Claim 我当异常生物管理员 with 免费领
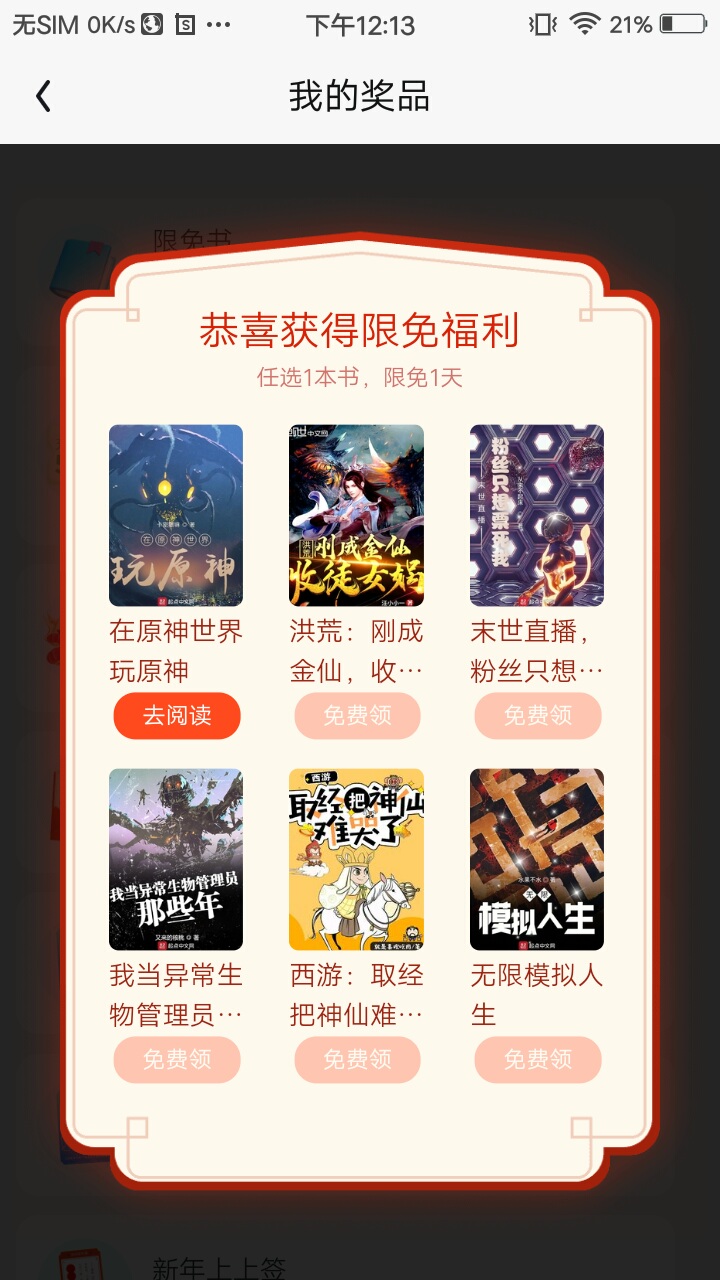This screenshot has height=1280, width=720. pyautogui.click(x=177, y=1060)
